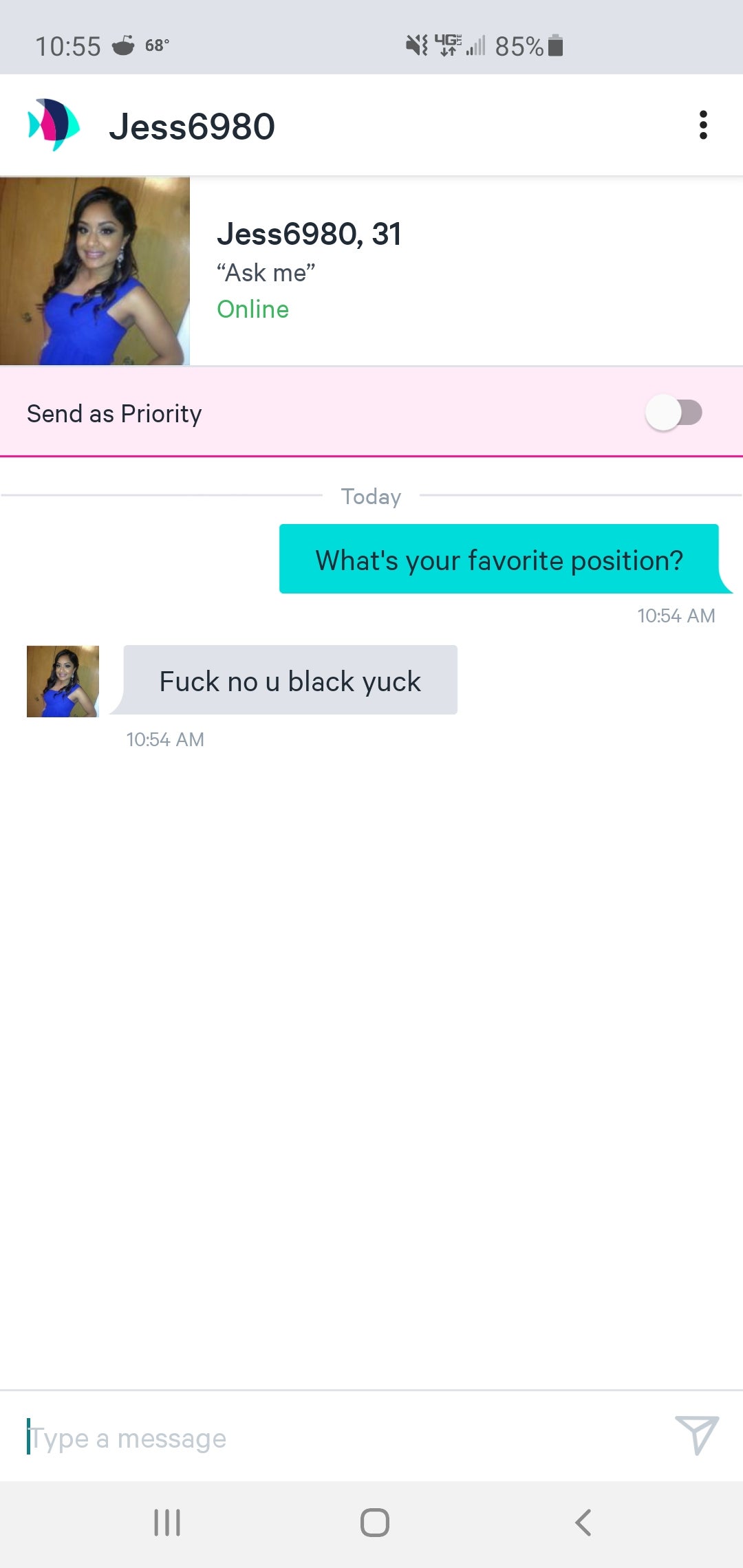Tap the small avatar beside the received message
This screenshot has width=743, height=1568.
click(63, 682)
